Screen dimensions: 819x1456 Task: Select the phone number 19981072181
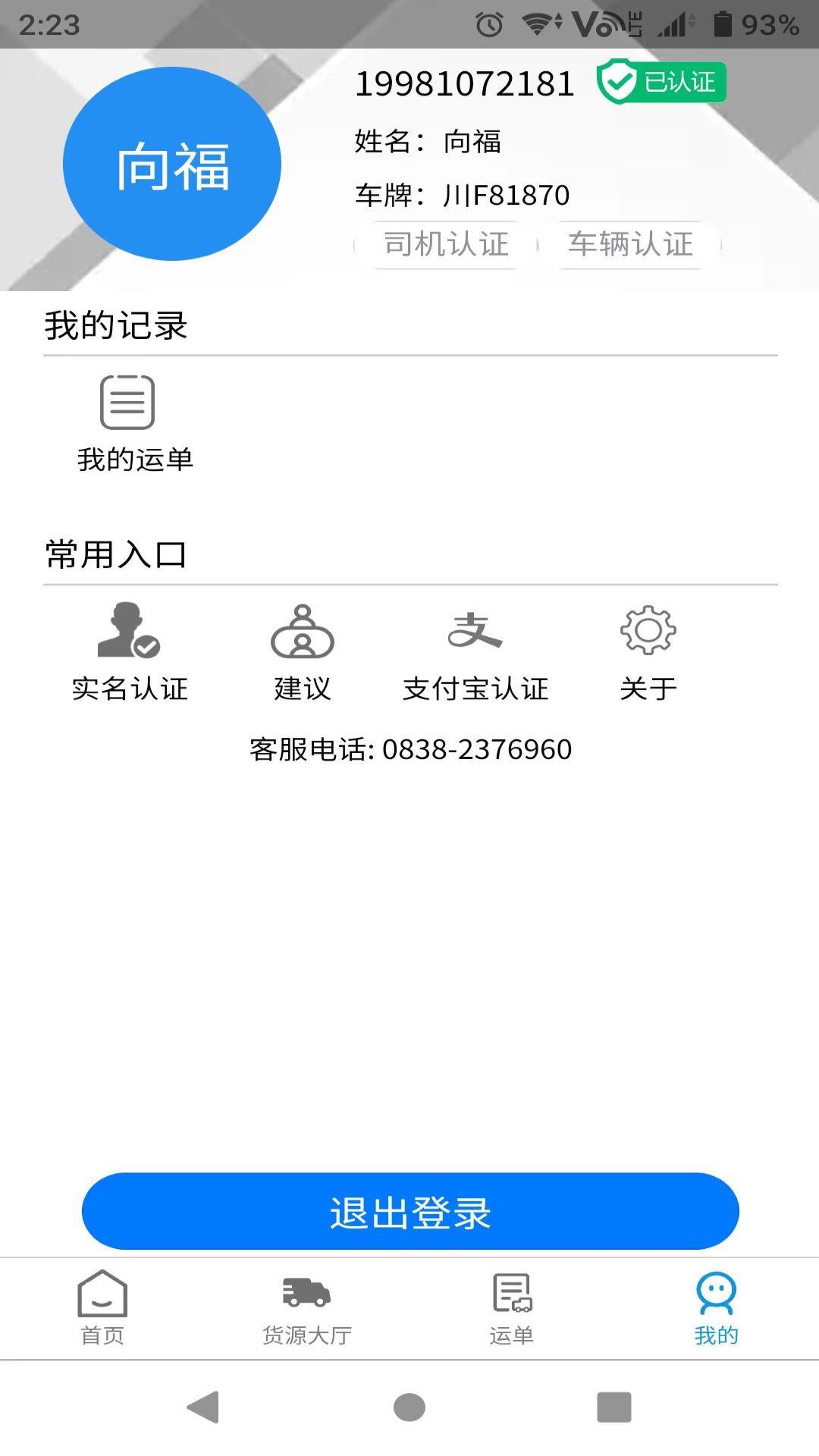[465, 83]
